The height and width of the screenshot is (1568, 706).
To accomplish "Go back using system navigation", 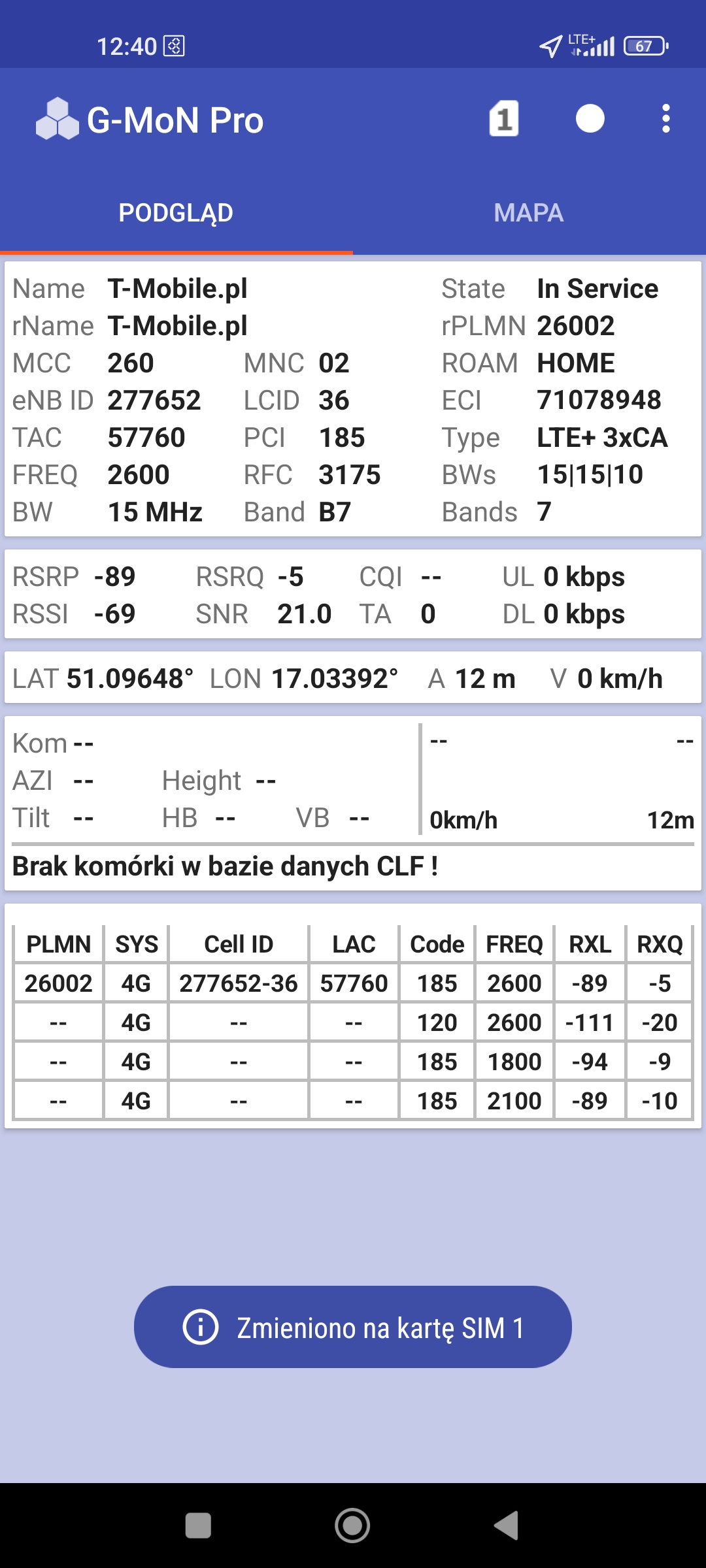I will click(x=507, y=1526).
